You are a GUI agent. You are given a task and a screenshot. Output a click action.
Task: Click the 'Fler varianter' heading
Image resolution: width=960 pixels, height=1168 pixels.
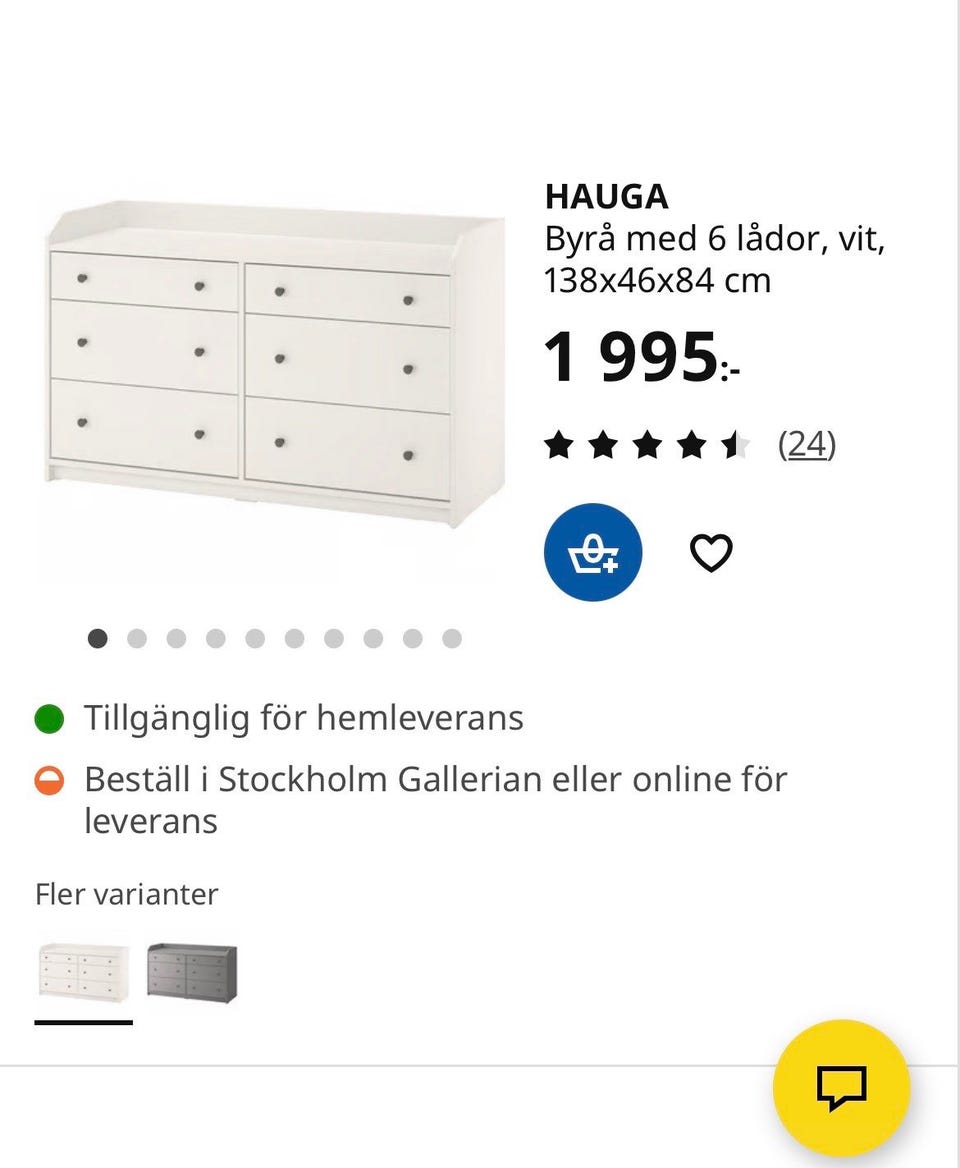(x=127, y=894)
